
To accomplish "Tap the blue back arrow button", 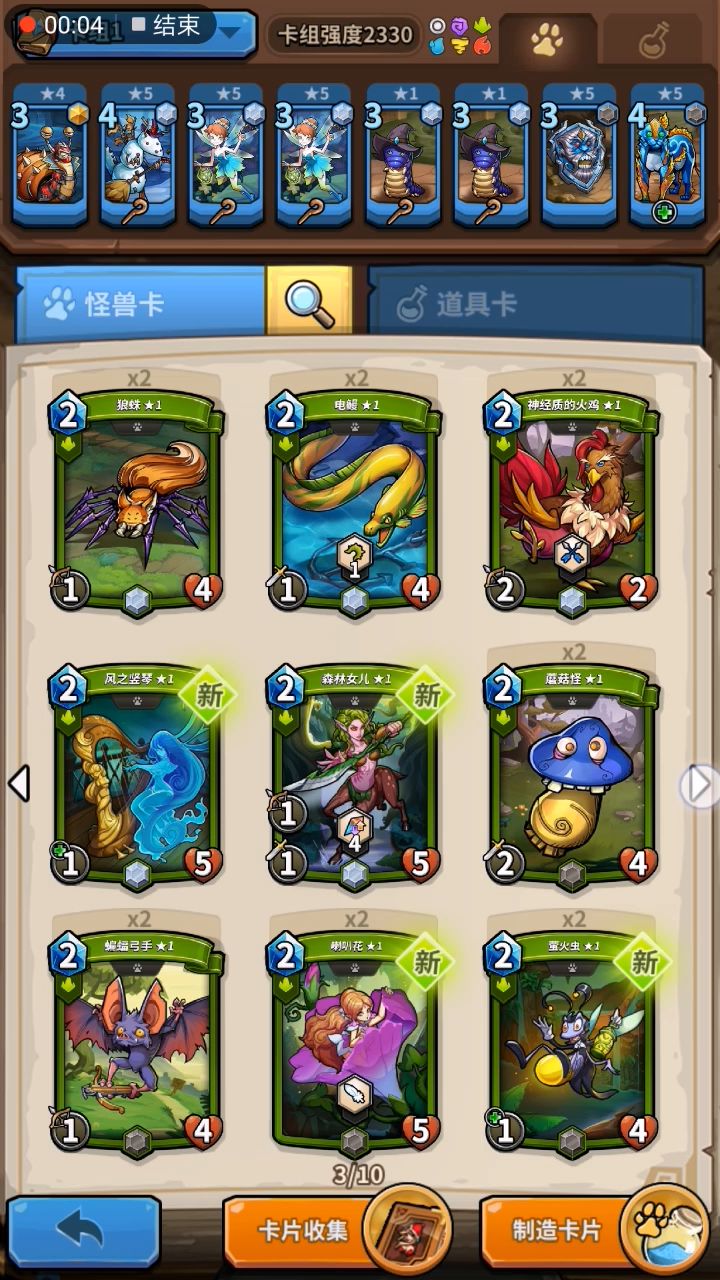I will [84, 1231].
